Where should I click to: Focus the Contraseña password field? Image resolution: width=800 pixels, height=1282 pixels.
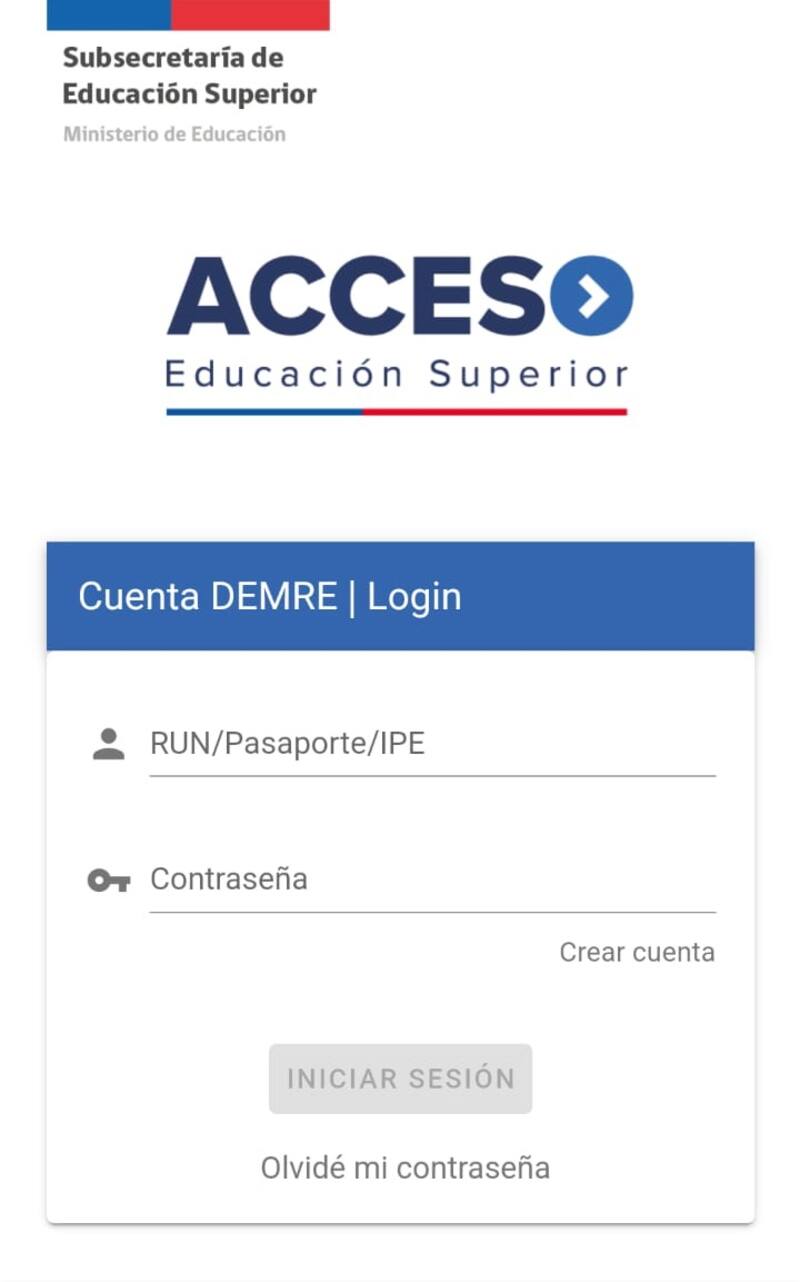click(432, 880)
